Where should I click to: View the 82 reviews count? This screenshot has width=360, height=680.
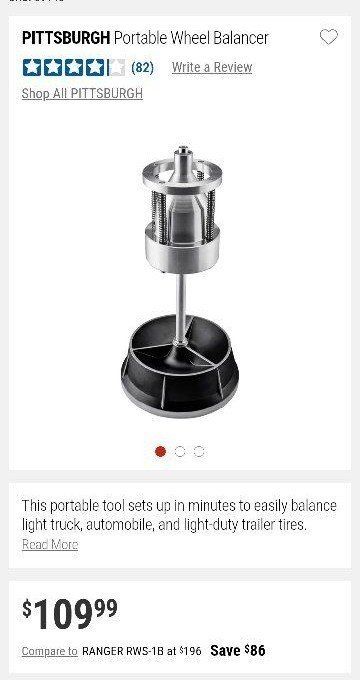coord(142,68)
